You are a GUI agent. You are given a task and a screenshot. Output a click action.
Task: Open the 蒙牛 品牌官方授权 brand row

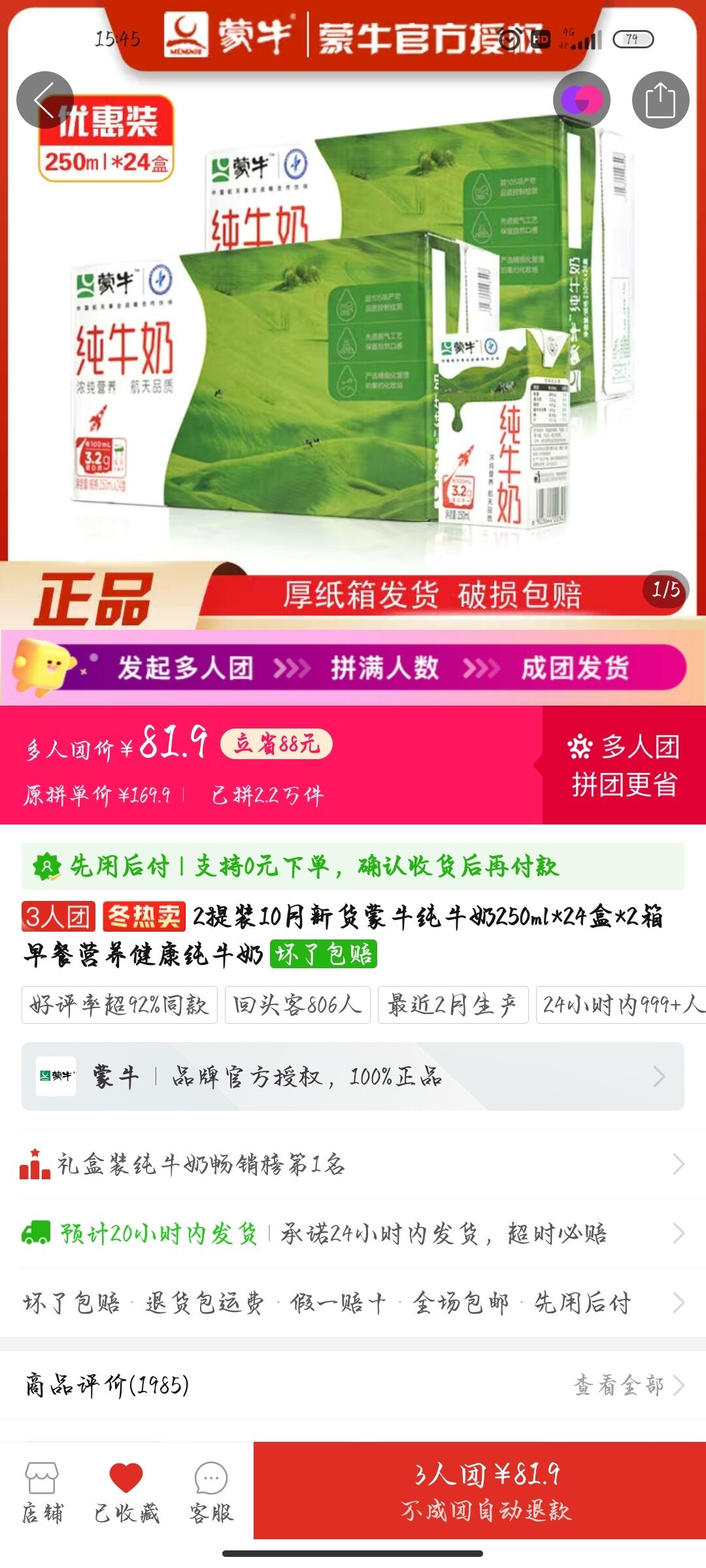[x=353, y=1076]
